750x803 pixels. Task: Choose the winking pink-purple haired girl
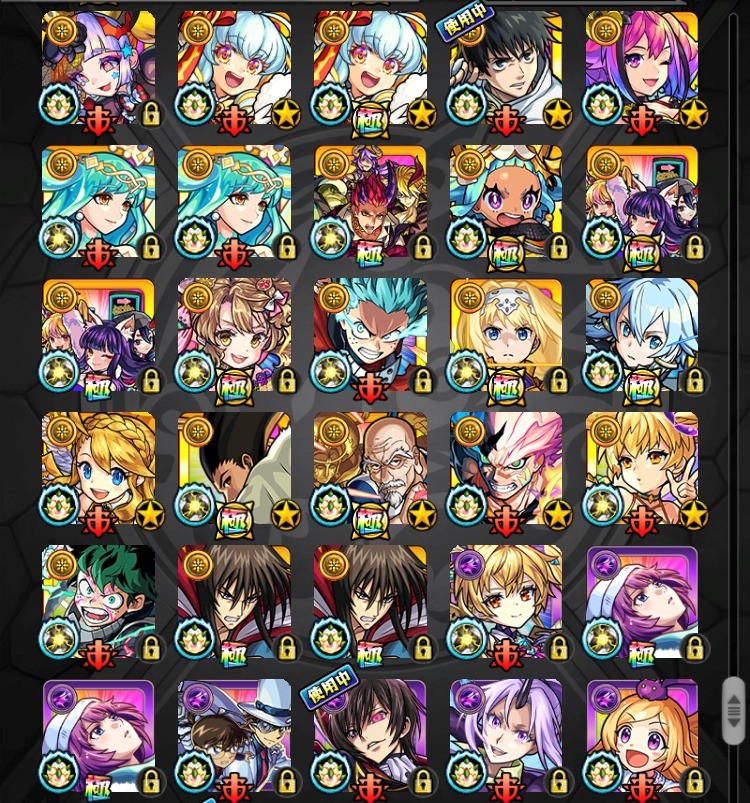point(641,70)
